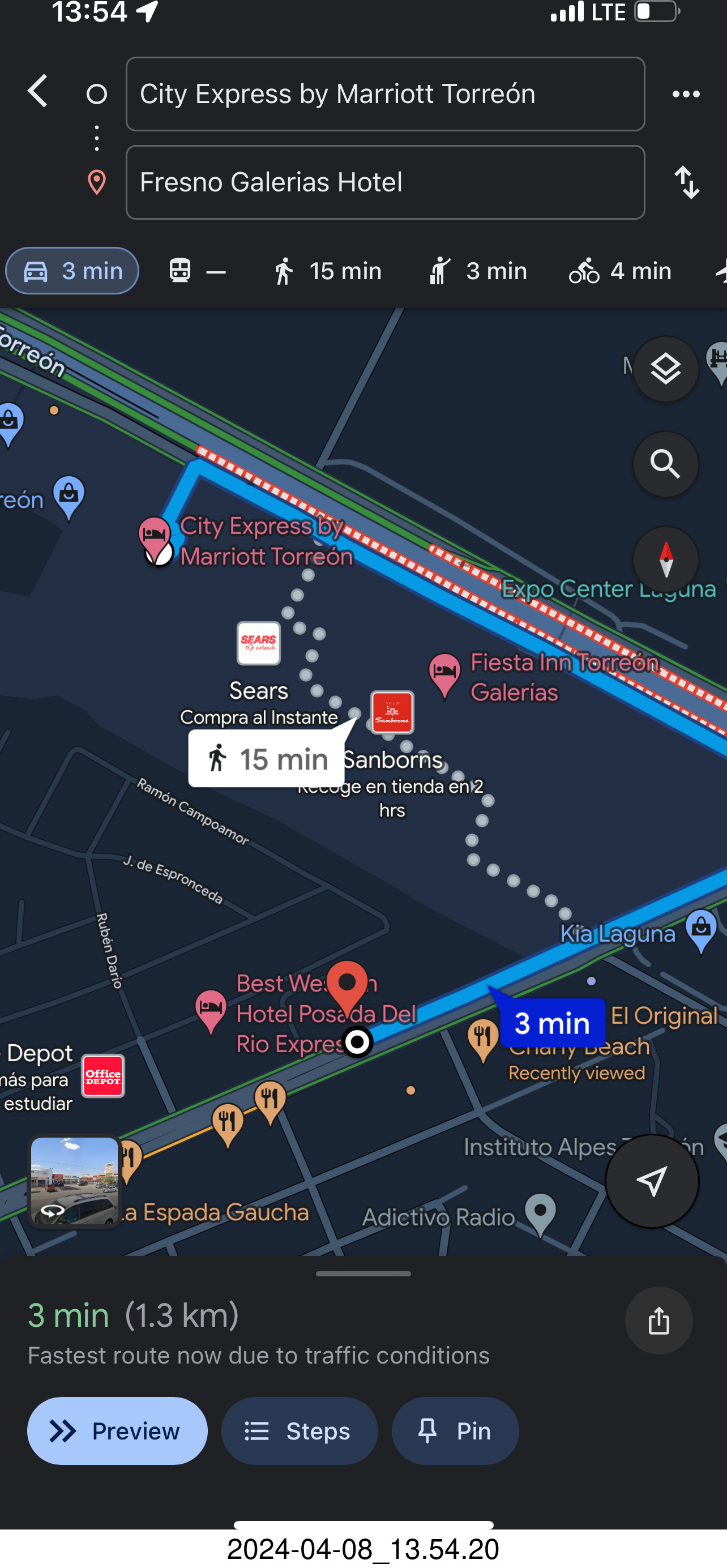Go back from directions
The height and width of the screenshot is (1568, 727).
pyautogui.click(x=38, y=91)
